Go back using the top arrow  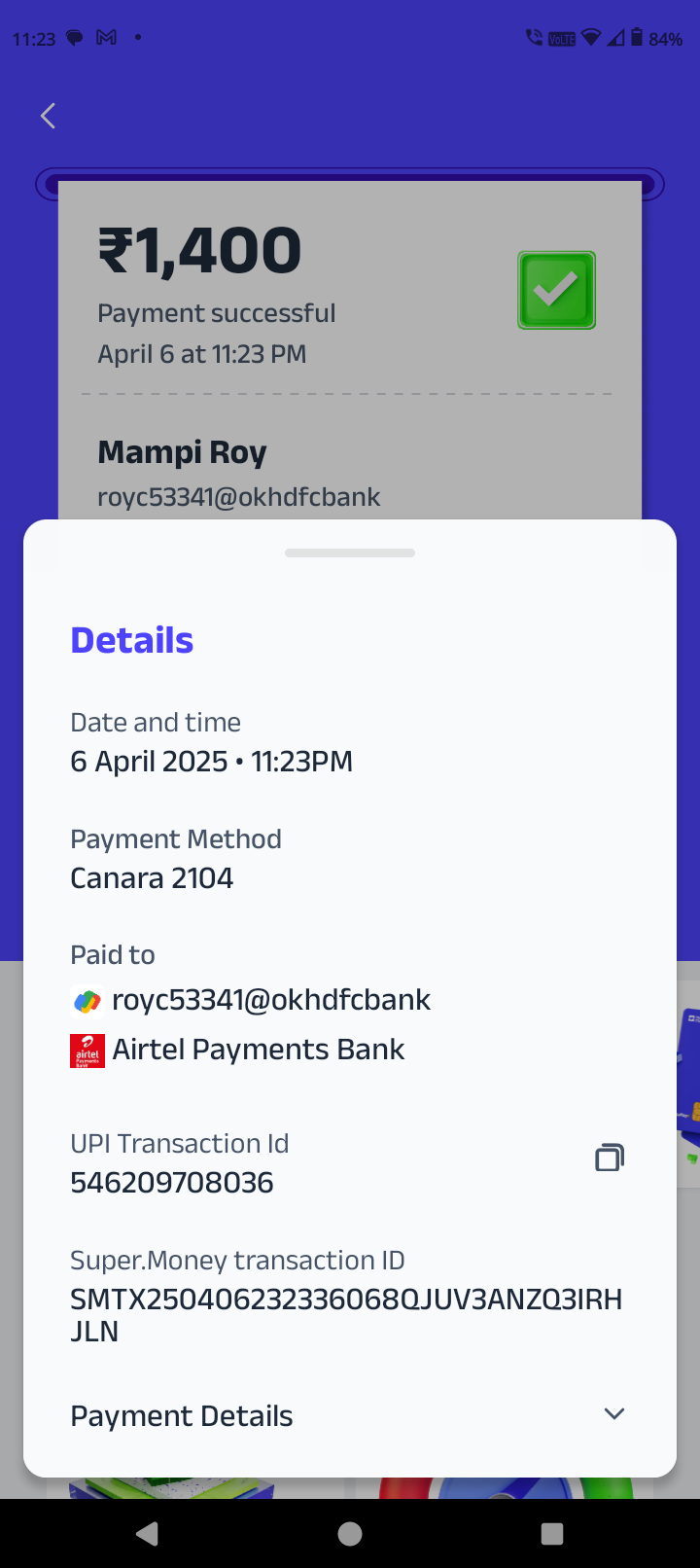click(48, 117)
